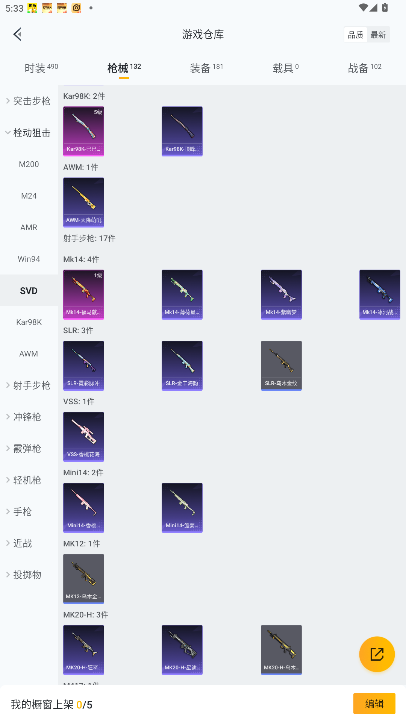Expand the 投掷物 category
Viewport: 406px width, 722px height.
point(29,575)
